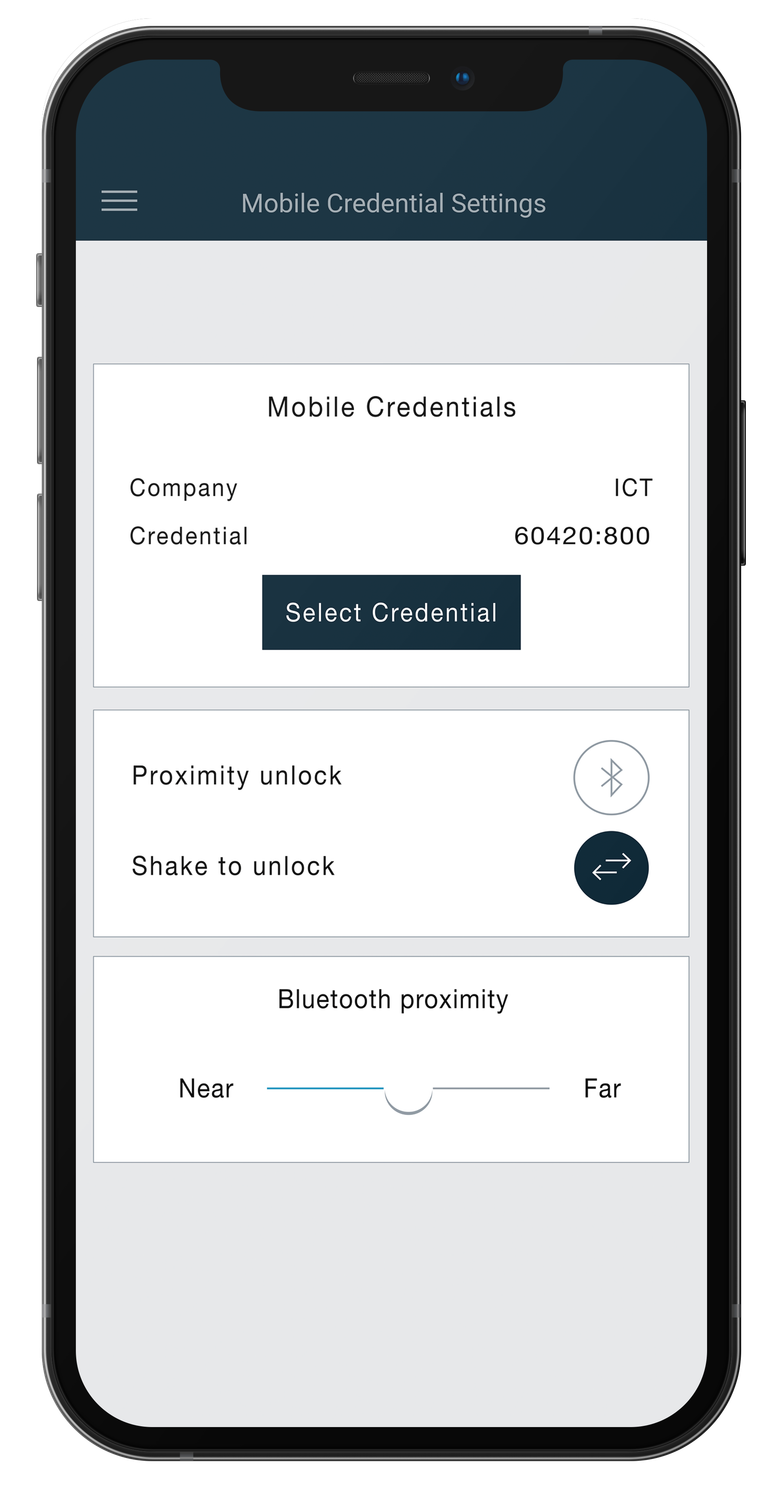Tap the Bluetooth proximity slider handle
The height and width of the screenshot is (1500, 779).
[408, 1093]
